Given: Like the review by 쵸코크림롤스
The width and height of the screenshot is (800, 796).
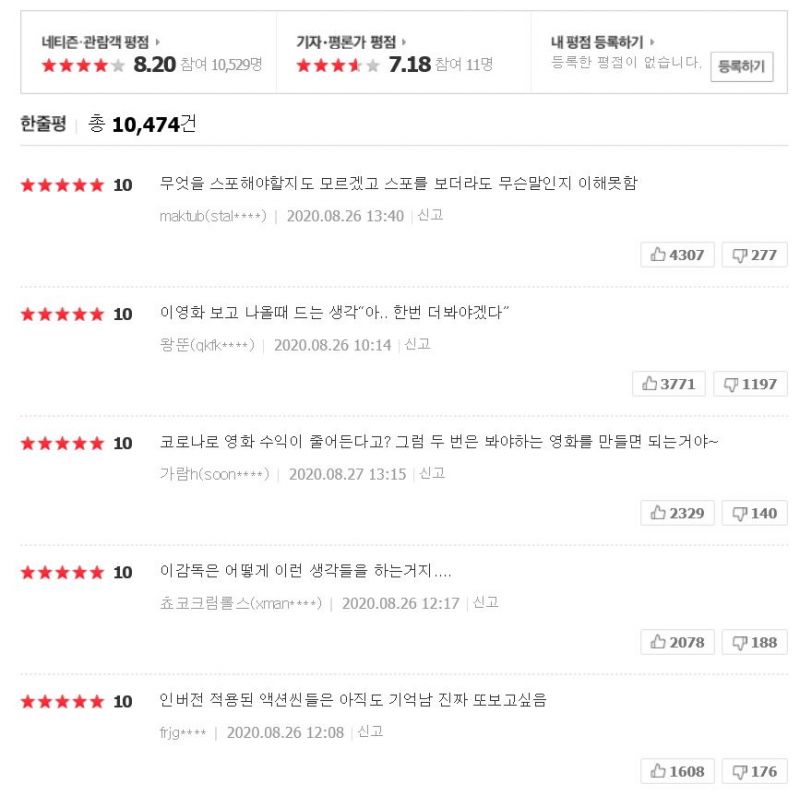Looking at the screenshot, I should tap(677, 642).
